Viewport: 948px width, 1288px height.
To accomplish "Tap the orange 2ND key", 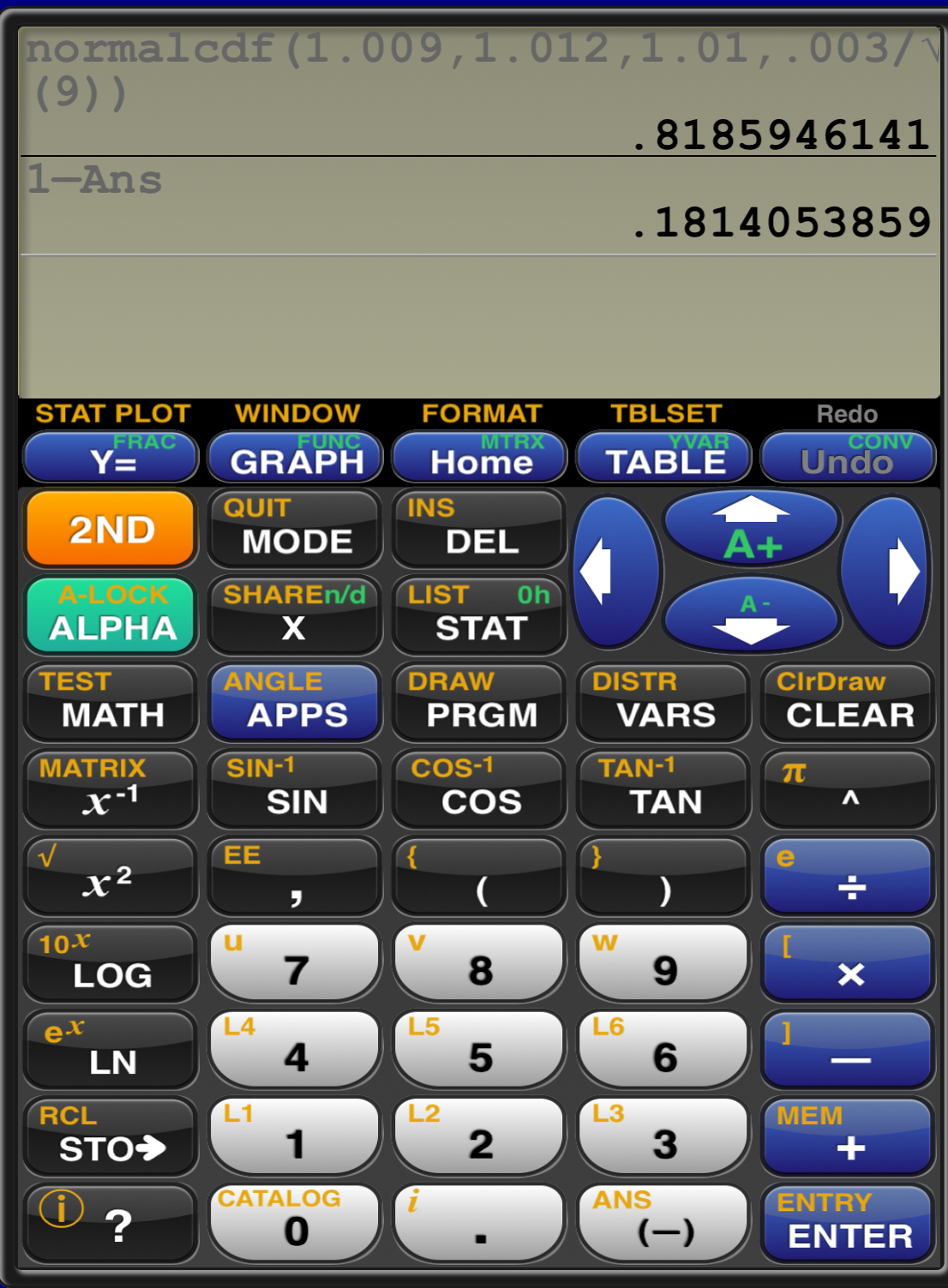I will [x=111, y=529].
